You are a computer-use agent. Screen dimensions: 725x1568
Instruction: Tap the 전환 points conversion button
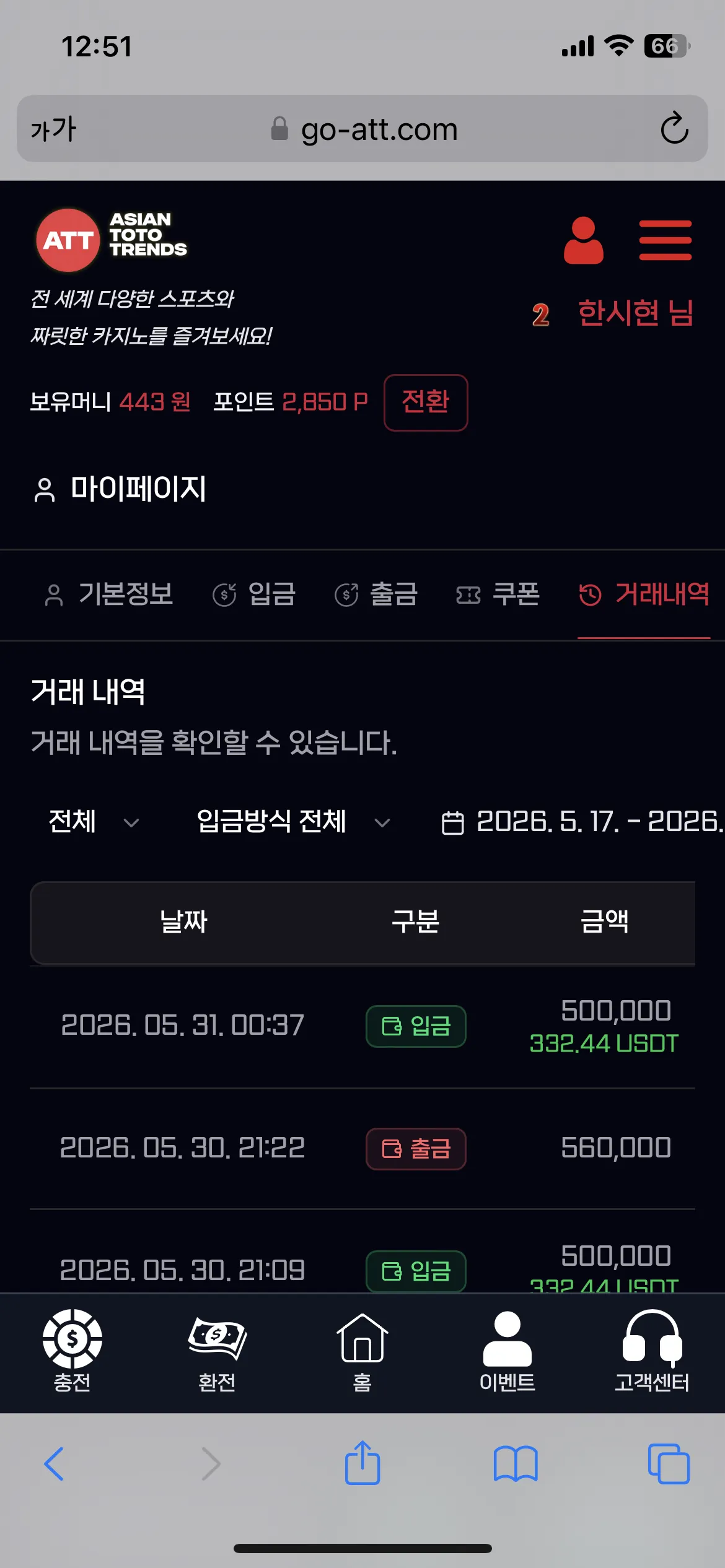point(426,403)
